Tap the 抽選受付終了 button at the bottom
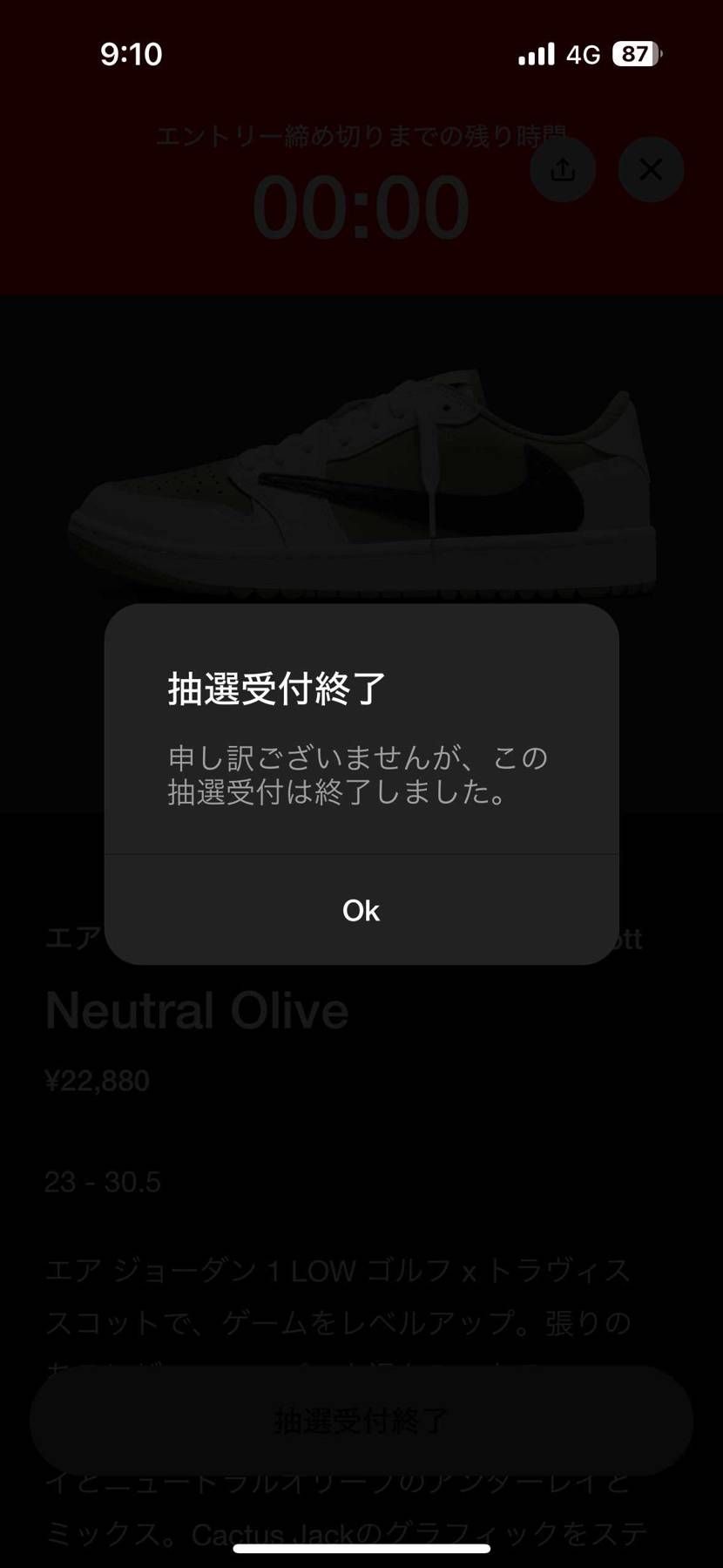The image size is (723, 1568). pyautogui.click(x=361, y=1420)
